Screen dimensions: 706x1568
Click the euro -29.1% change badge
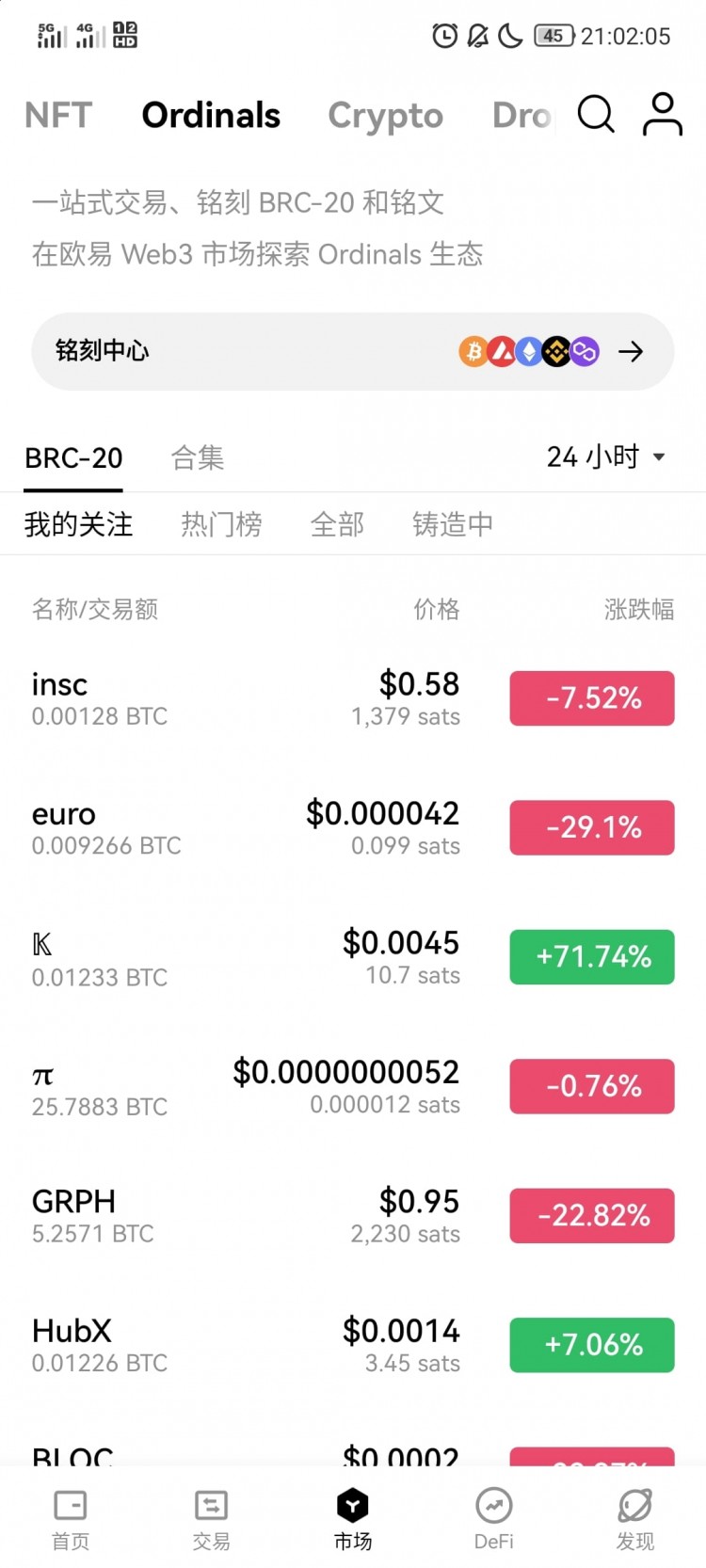click(591, 827)
